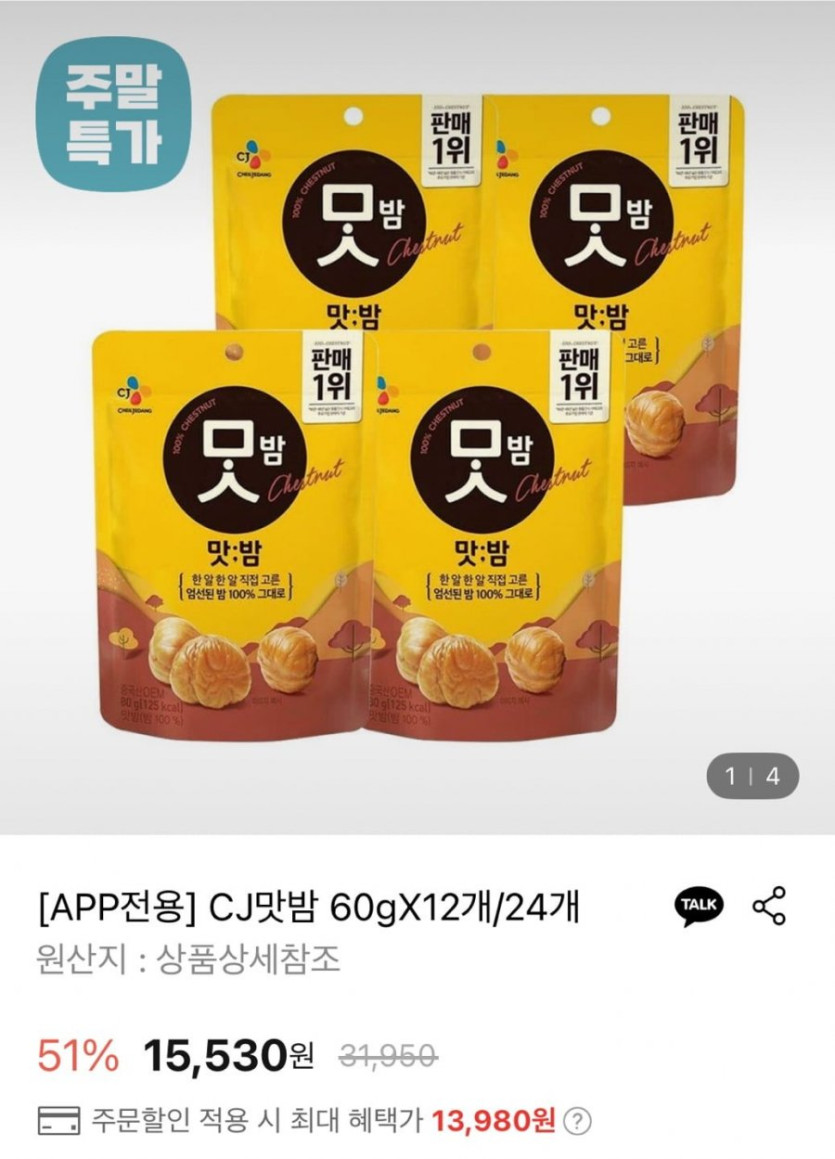
Task: Open the help icon beside 13,980원
Action: coord(577,1121)
